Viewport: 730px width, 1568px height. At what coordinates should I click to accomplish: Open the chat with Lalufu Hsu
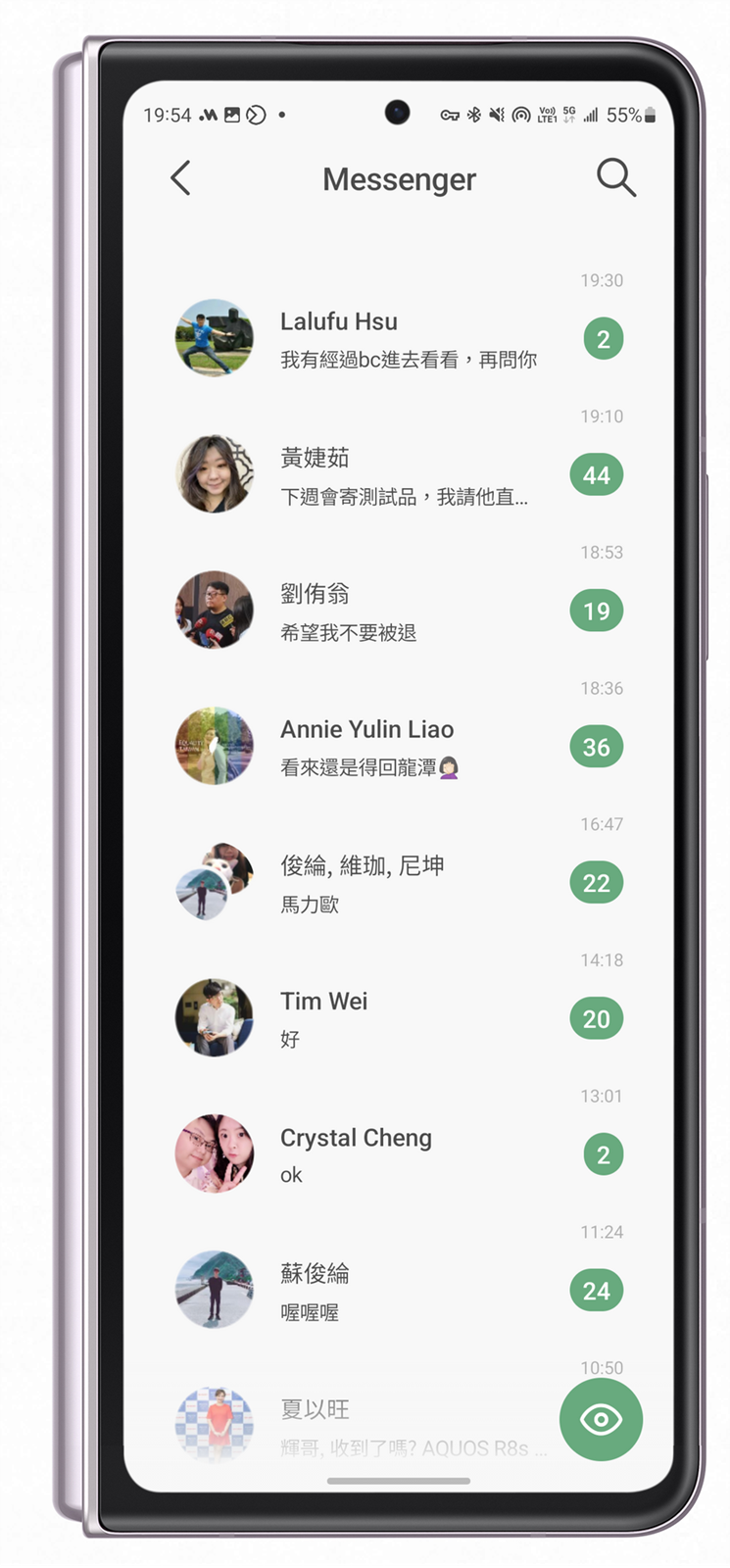click(392, 339)
